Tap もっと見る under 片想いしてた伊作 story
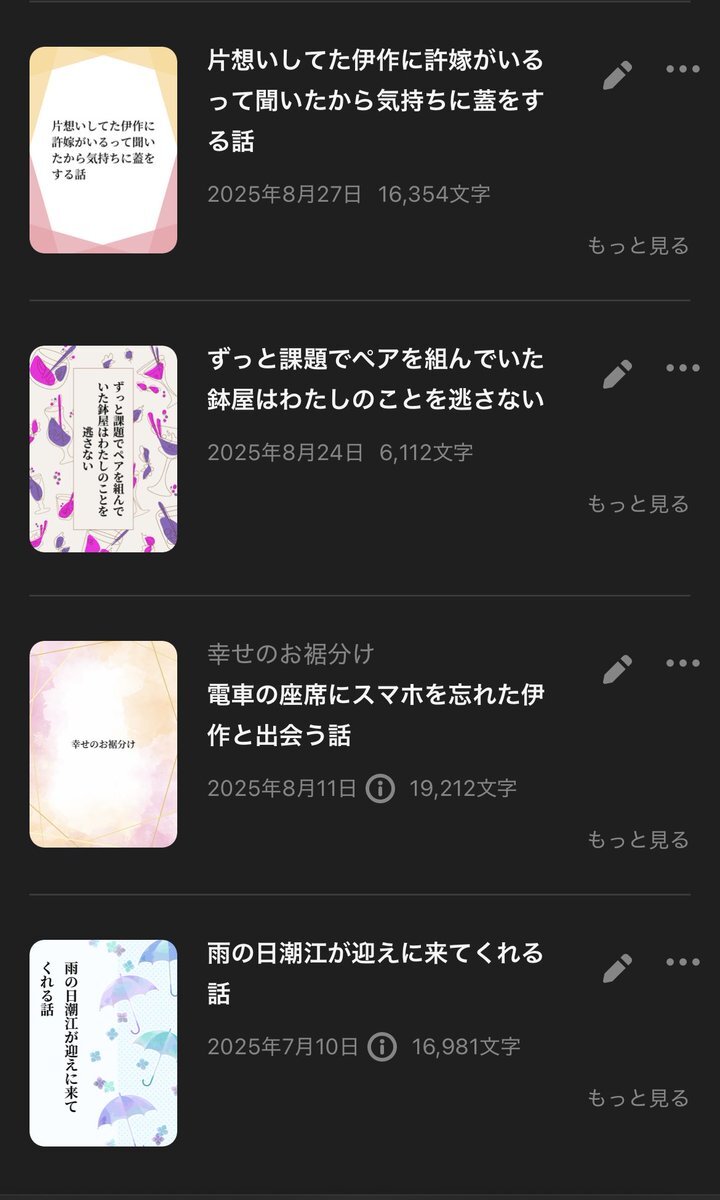 point(638,246)
